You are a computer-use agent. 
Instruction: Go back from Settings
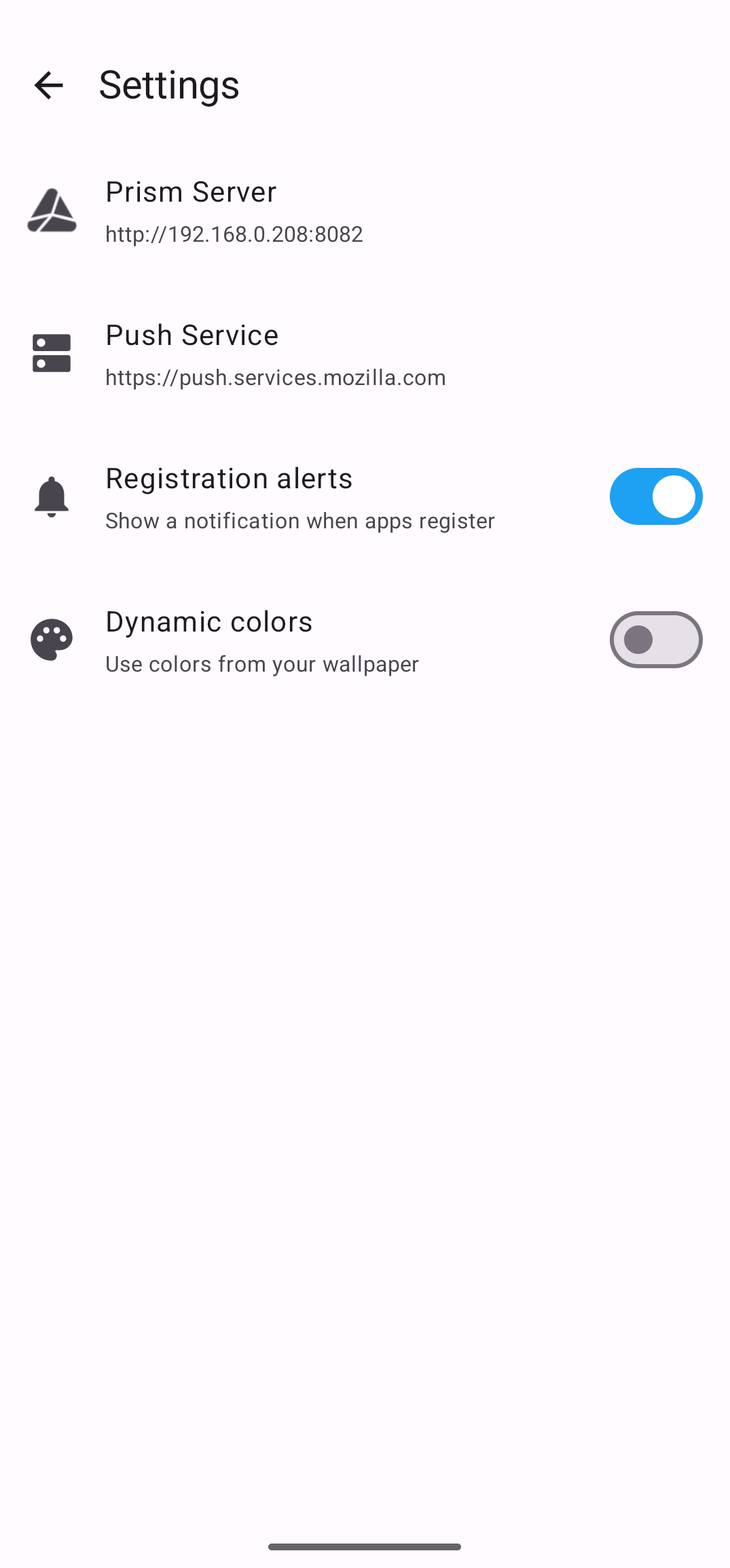tap(48, 86)
